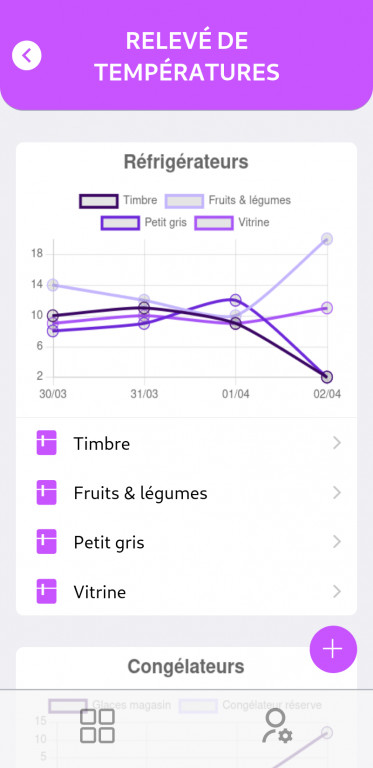Image resolution: width=373 pixels, height=768 pixels.
Task: Toggle the Fruits & légumes legend series
Action: tap(228, 200)
